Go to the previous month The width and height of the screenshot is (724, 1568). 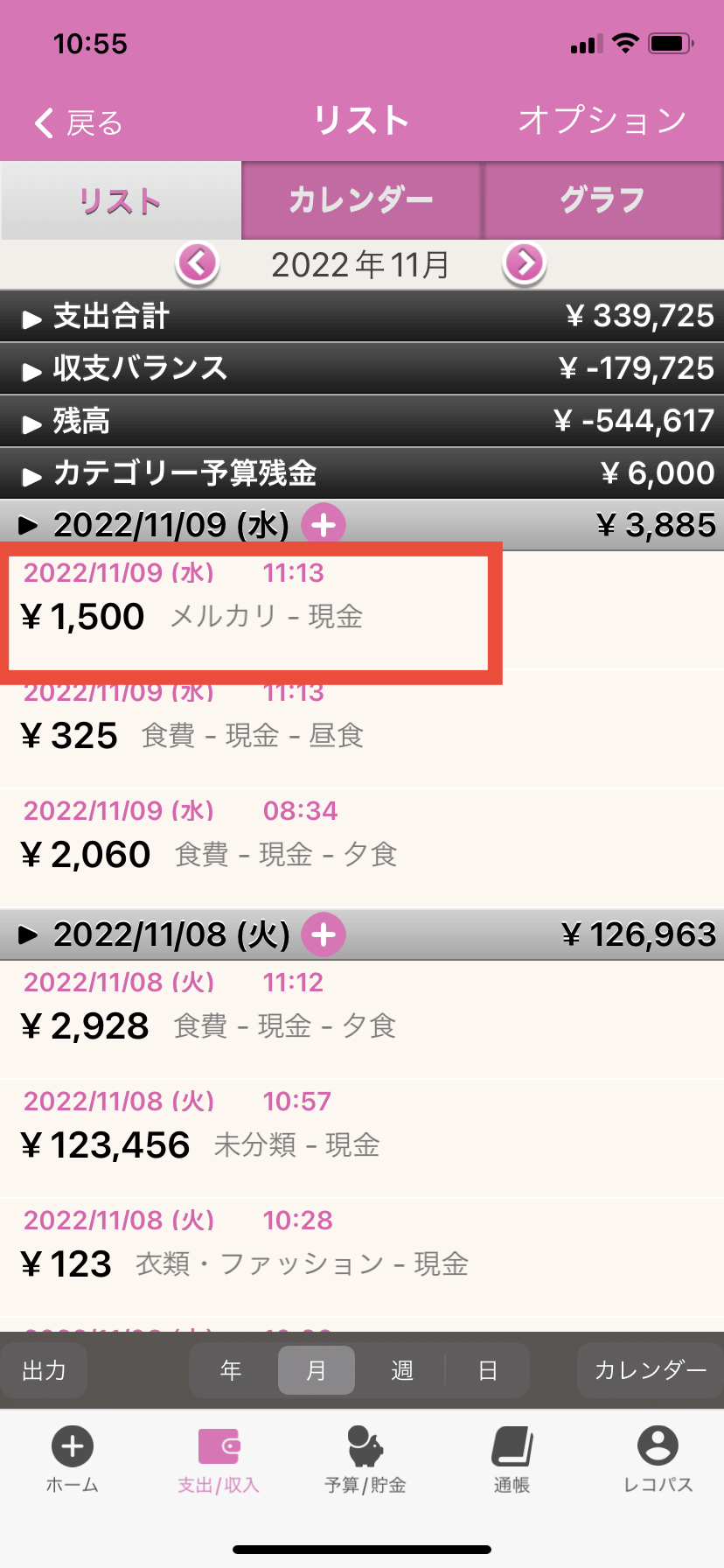coord(198,263)
